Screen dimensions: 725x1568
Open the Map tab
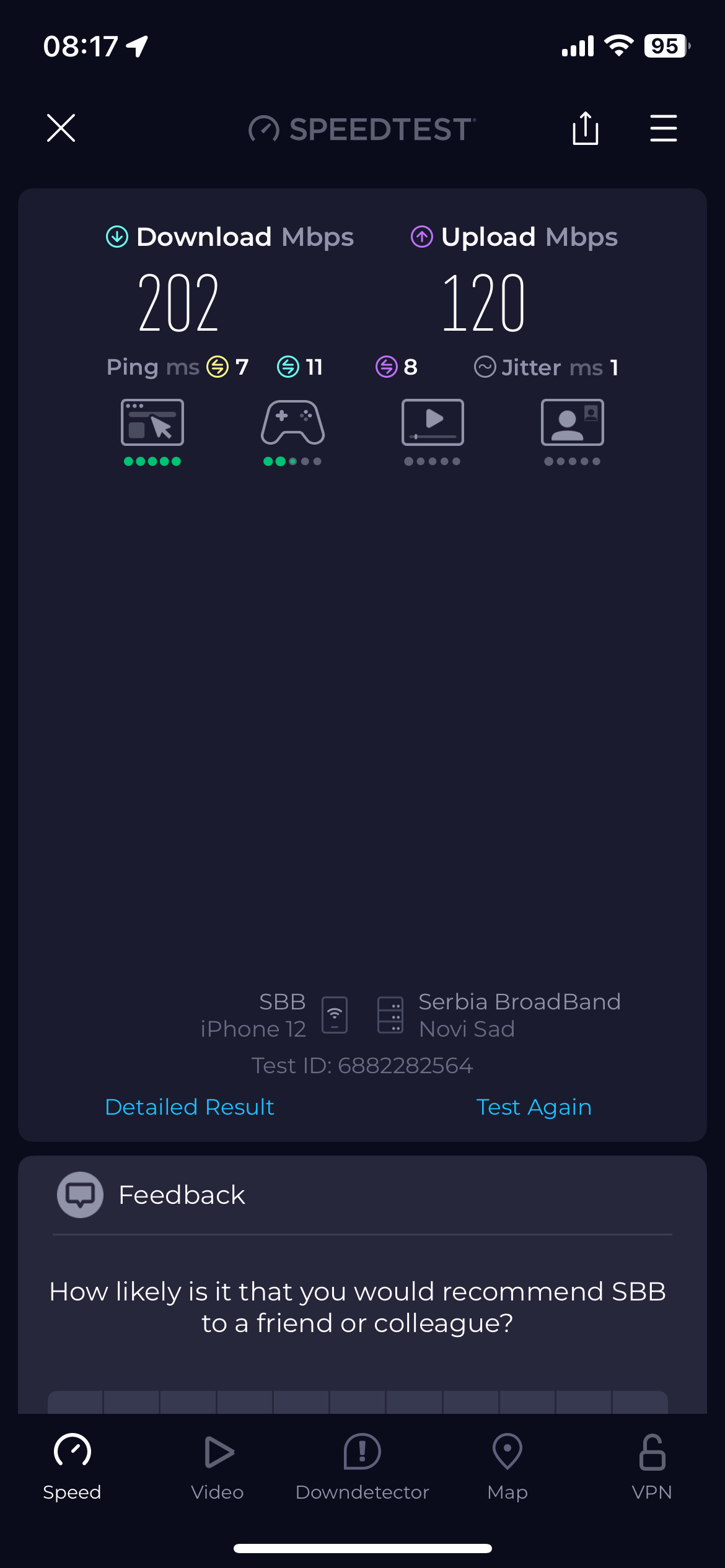tap(507, 1466)
